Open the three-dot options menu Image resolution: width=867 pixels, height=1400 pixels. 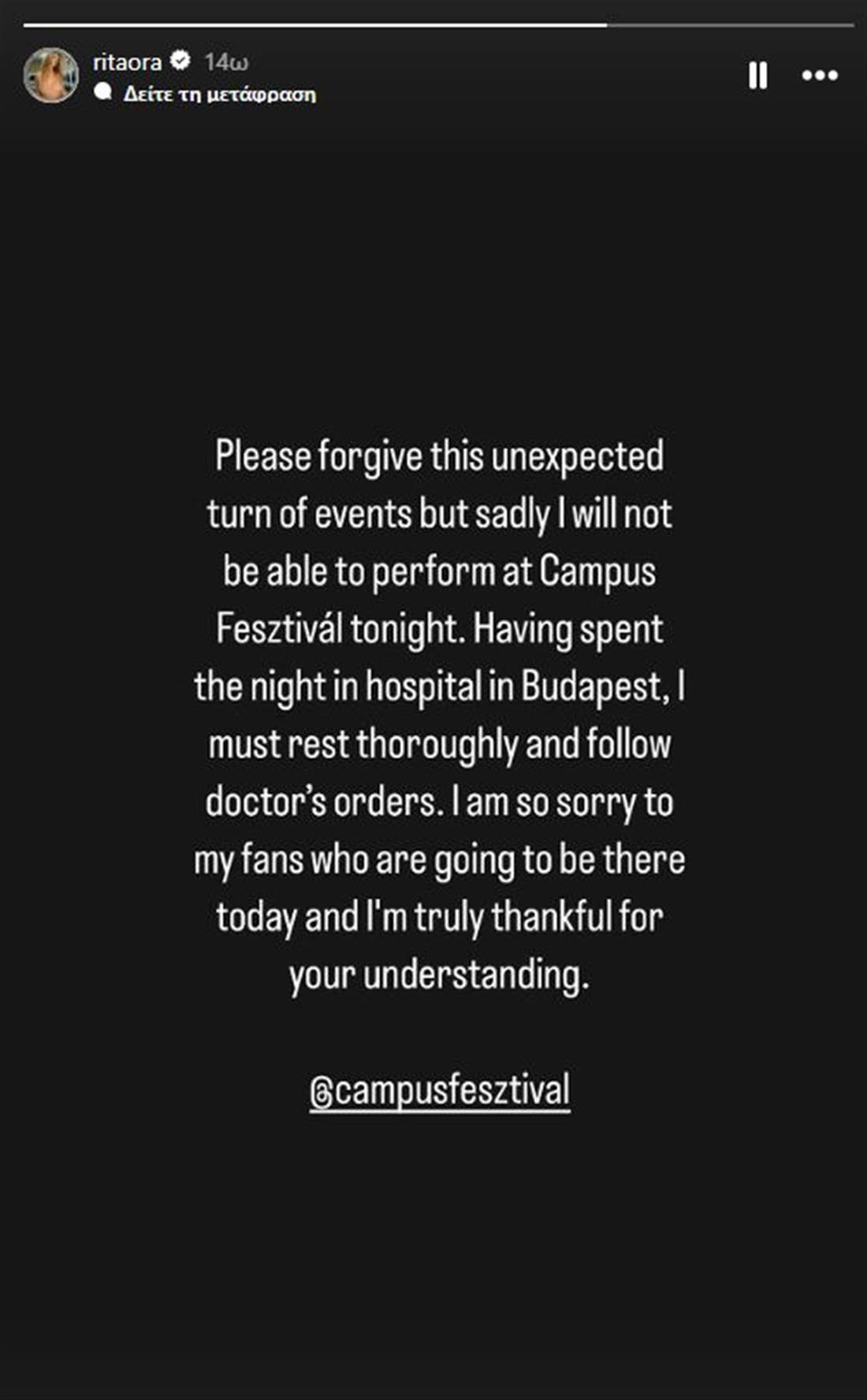pyautogui.click(x=820, y=76)
